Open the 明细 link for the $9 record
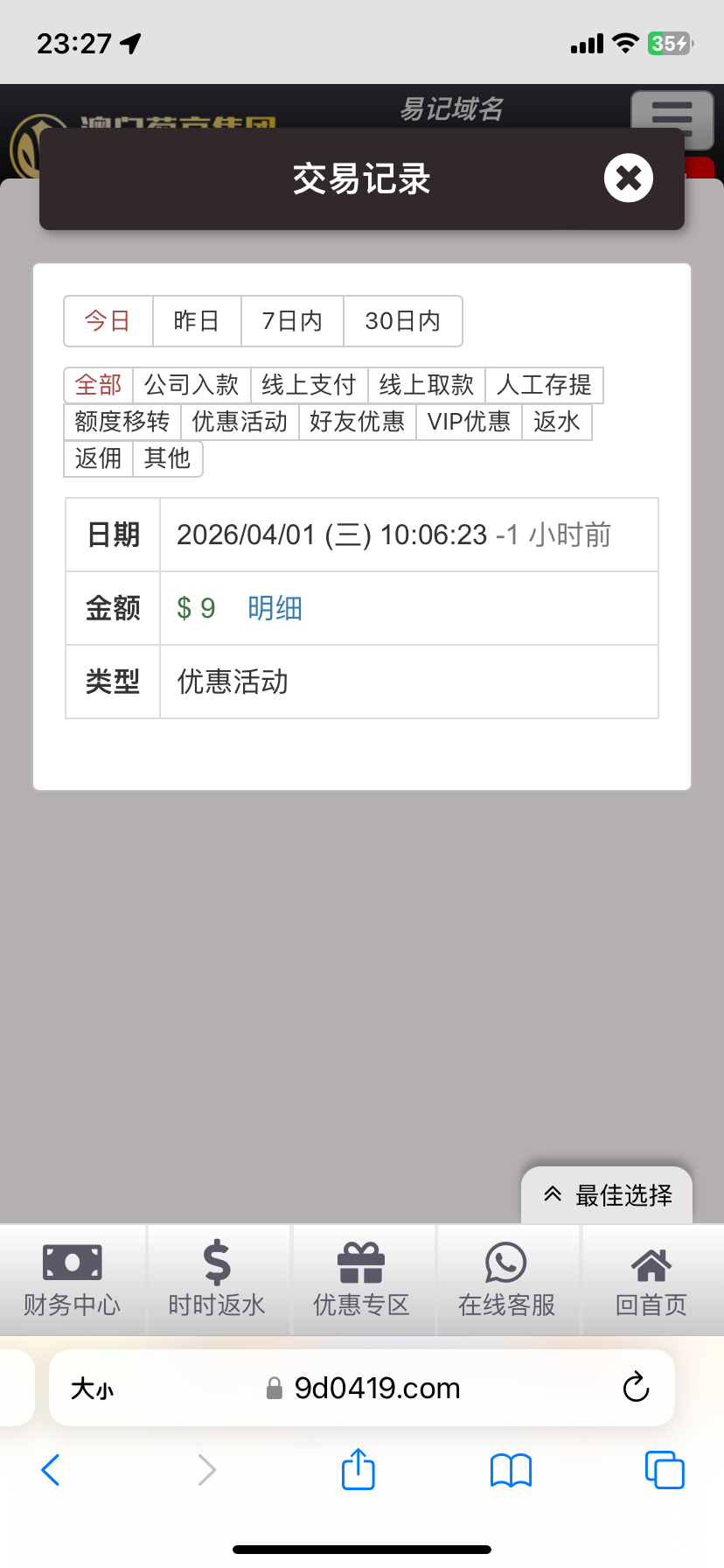This screenshot has width=724, height=1568. 275,608
